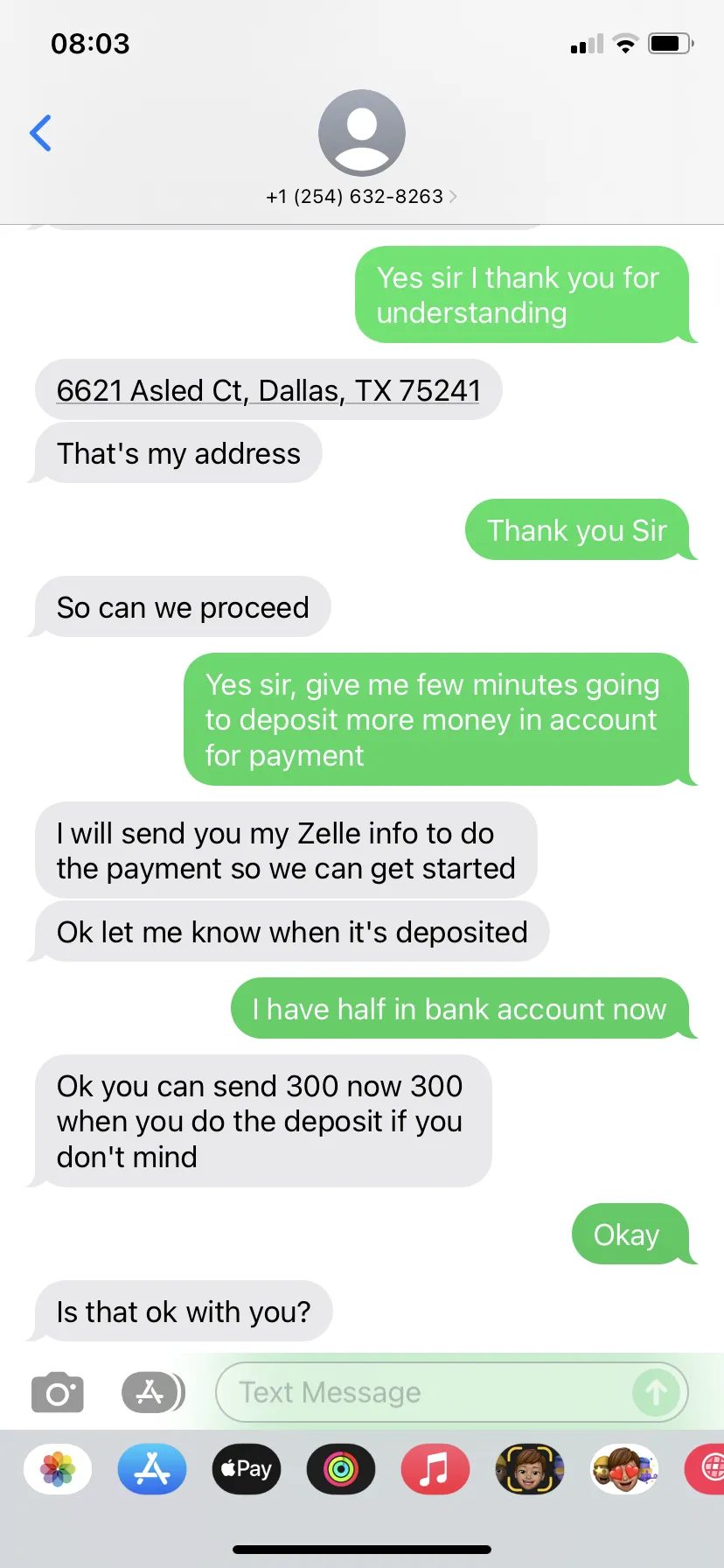
Task: Open the 6621 Asled Ct address link
Action: [268, 390]
